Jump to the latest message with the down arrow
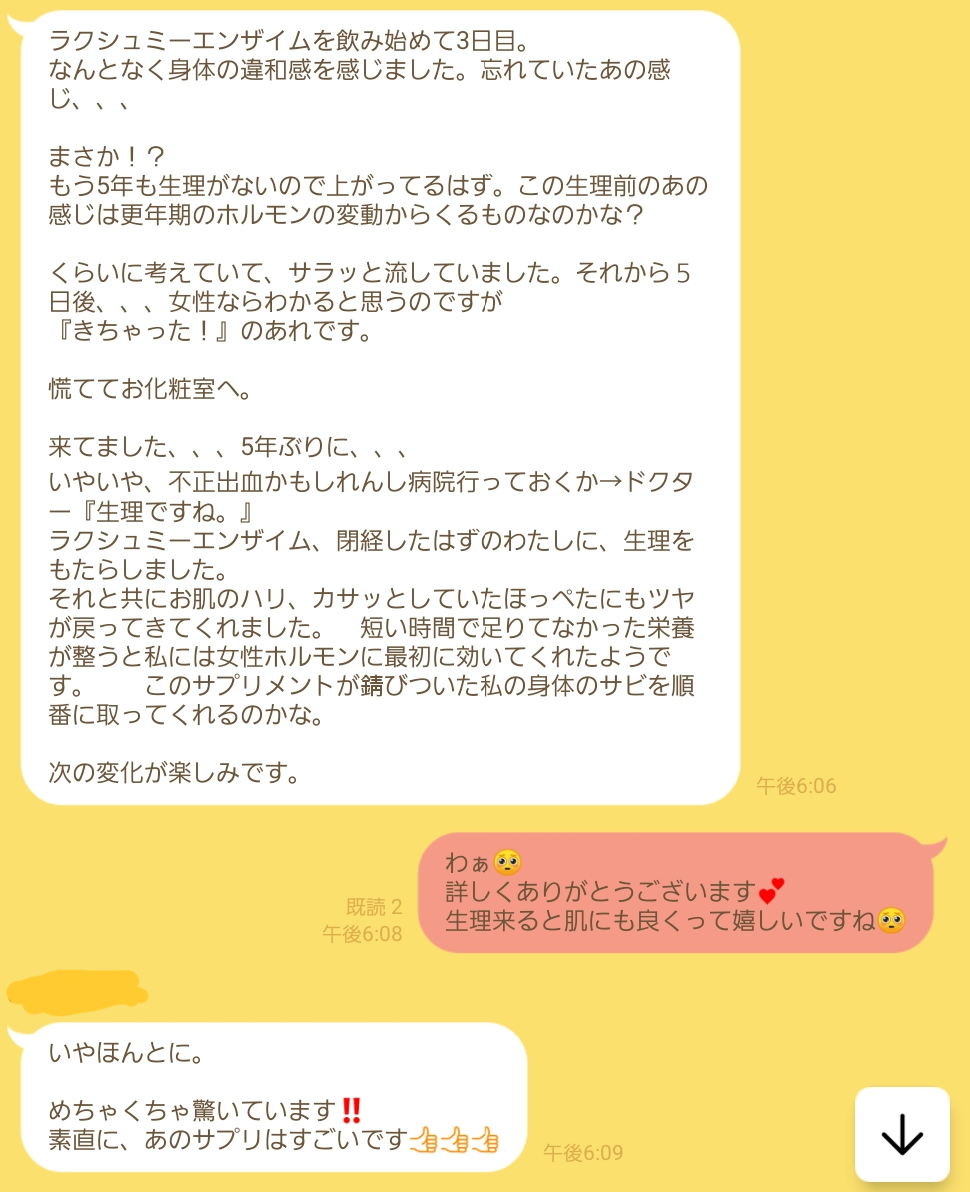Image resolution: width=970 pixels, height=1192 pixels. pyautogui.click(x=902, y=1134)
